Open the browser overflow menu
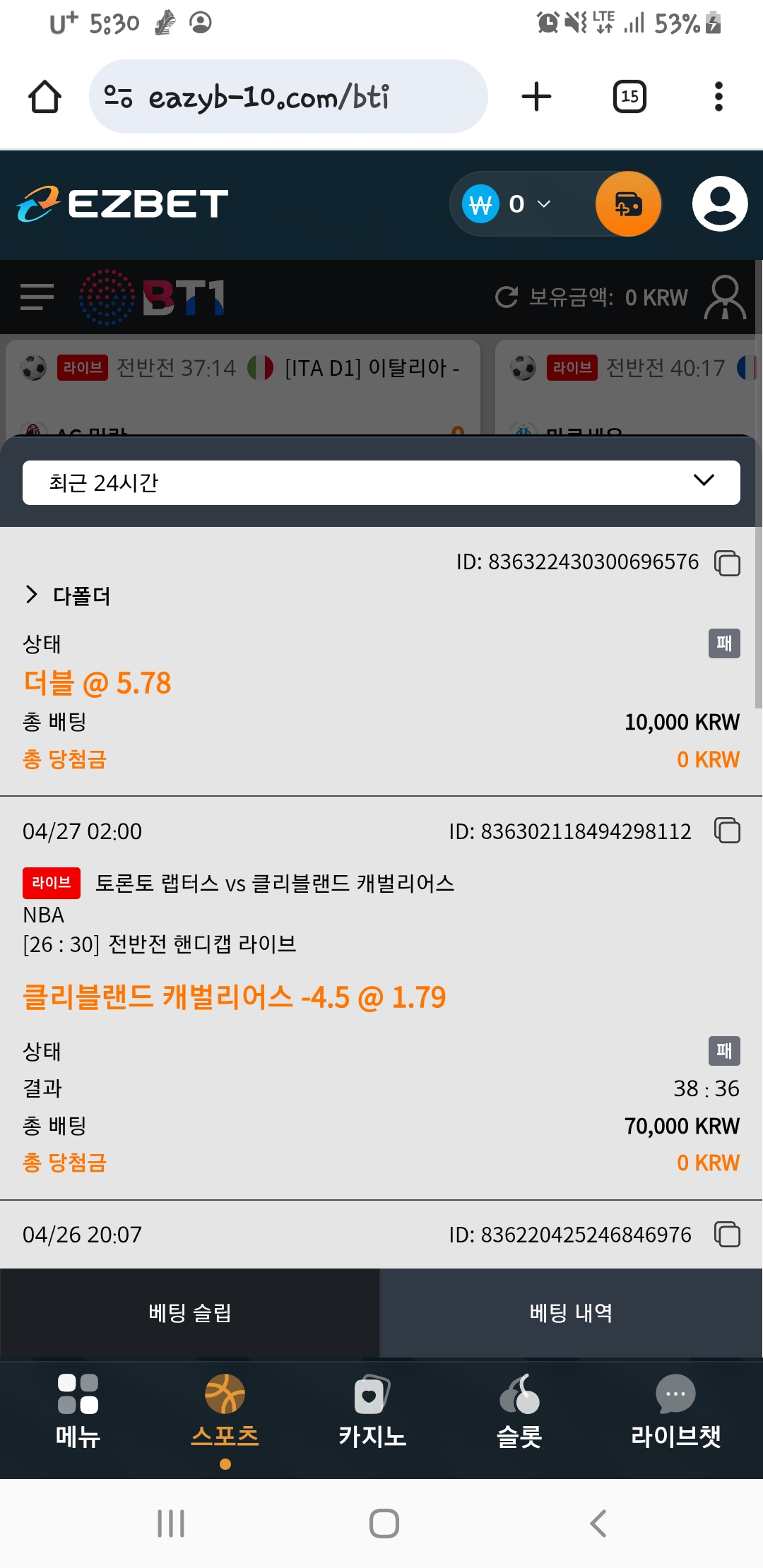763x1568 pixels. pos(718,97)
